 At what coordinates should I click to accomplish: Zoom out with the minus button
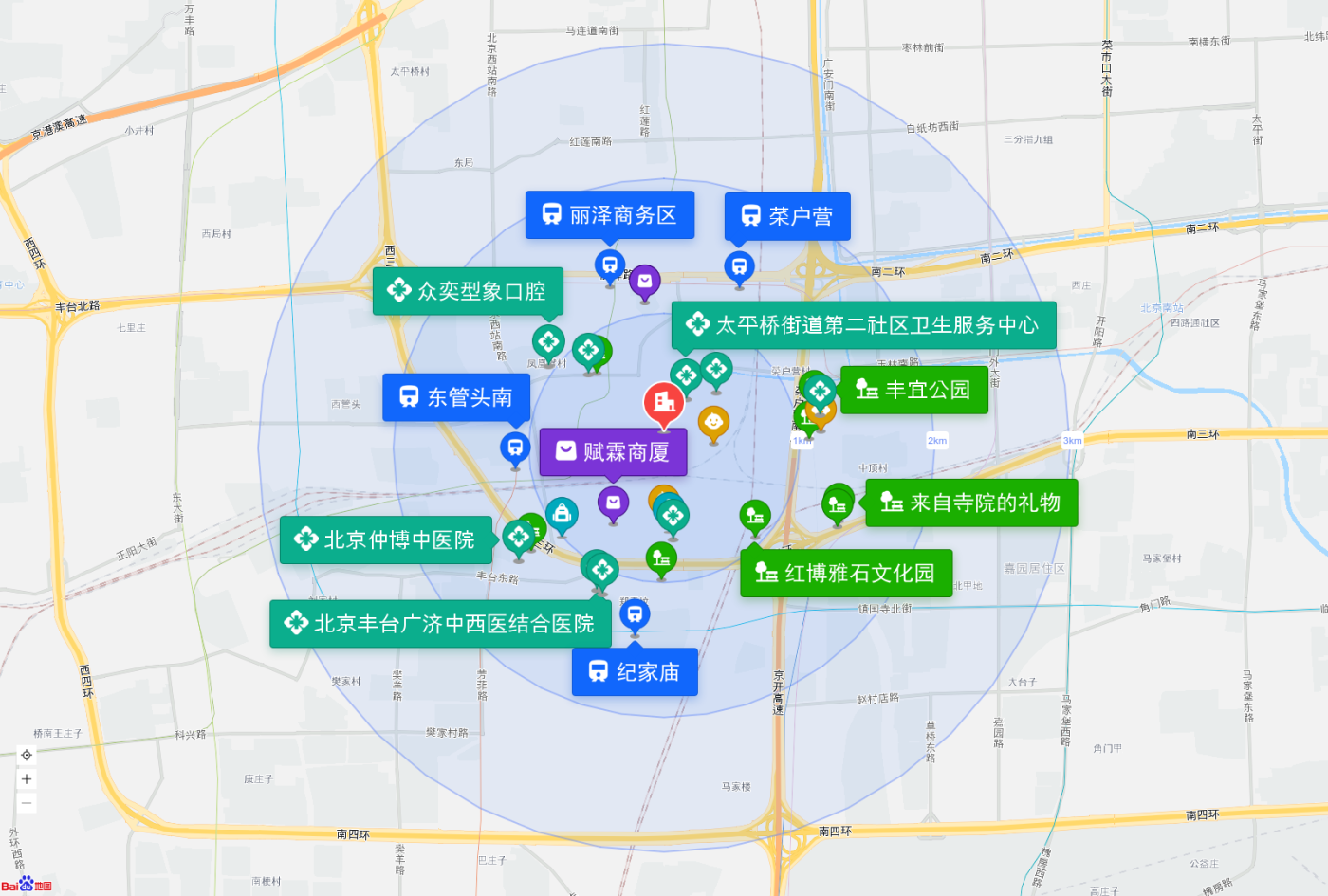pyautogui.click(x=27, y=803)
